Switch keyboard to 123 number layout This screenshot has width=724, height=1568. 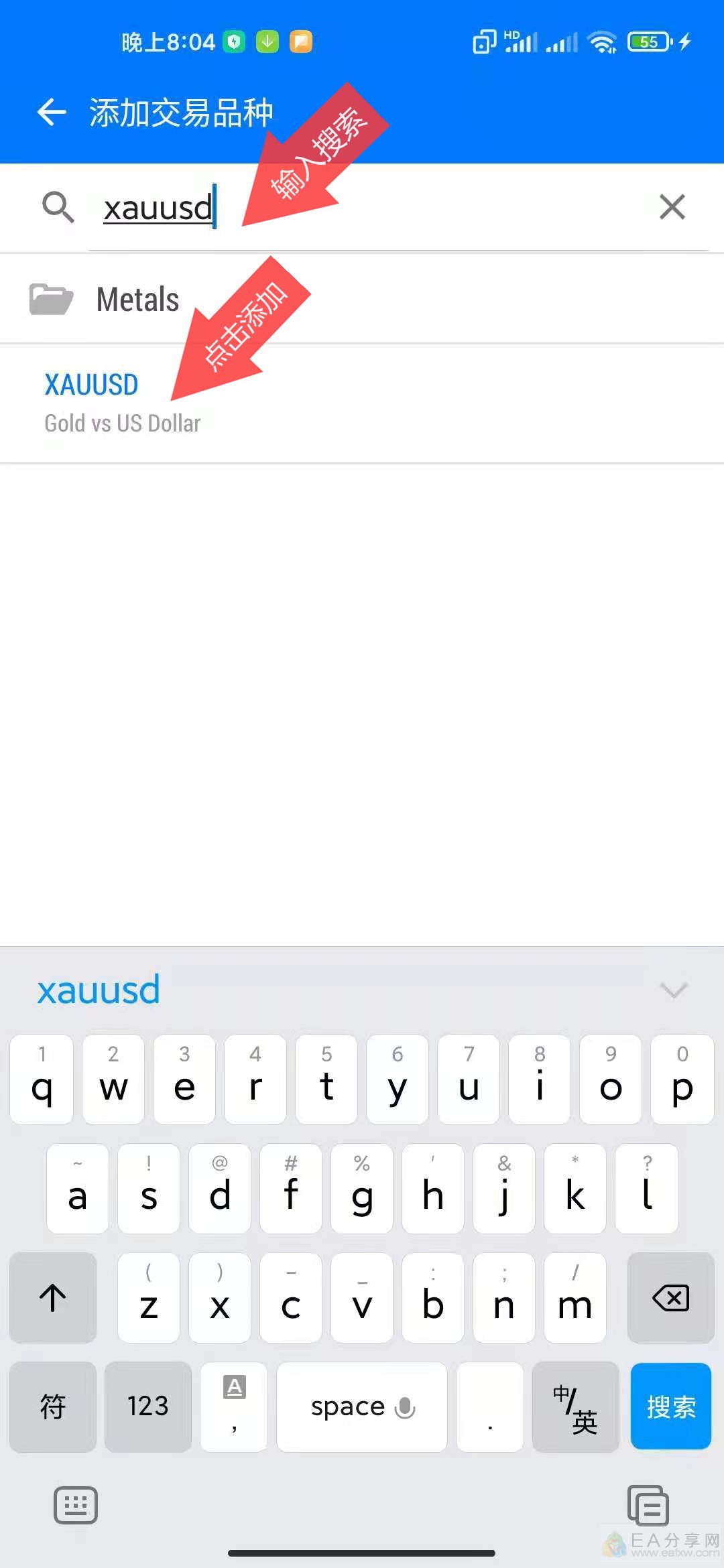148,1406
